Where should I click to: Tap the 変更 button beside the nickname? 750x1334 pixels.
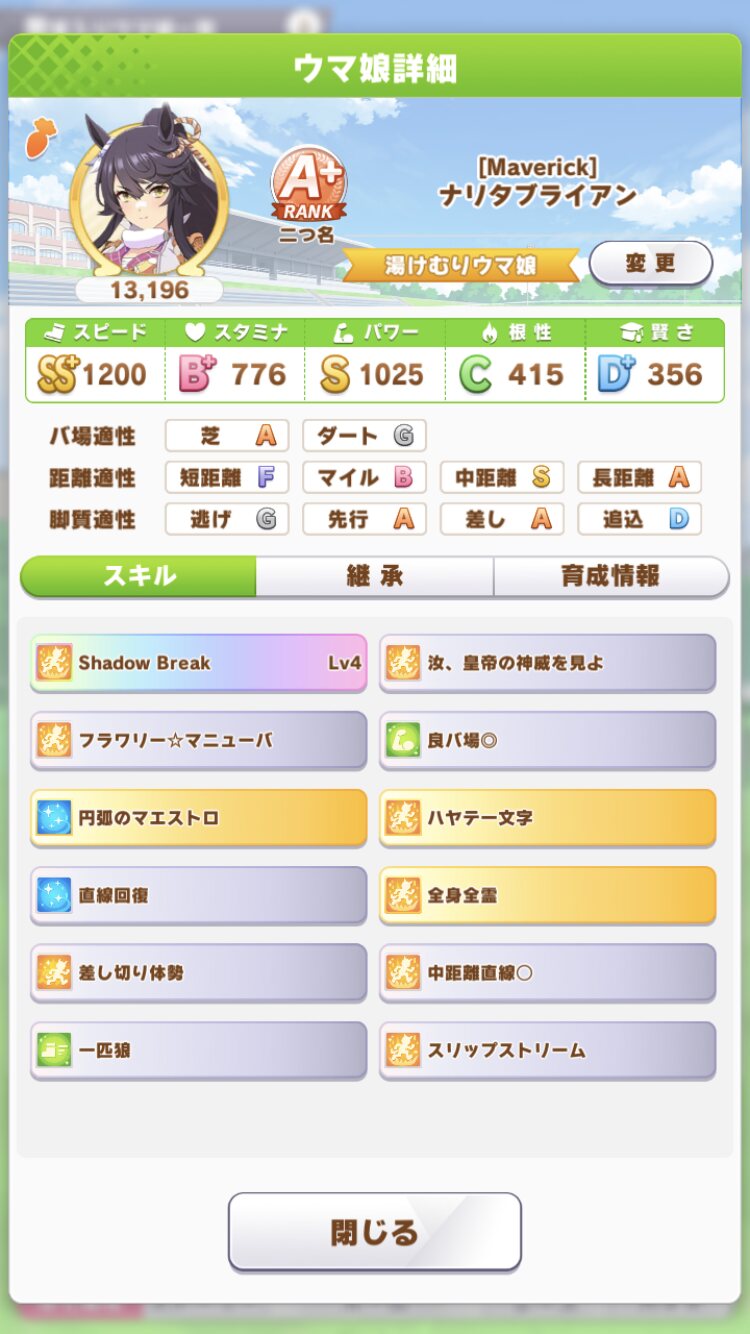(650, 264)
